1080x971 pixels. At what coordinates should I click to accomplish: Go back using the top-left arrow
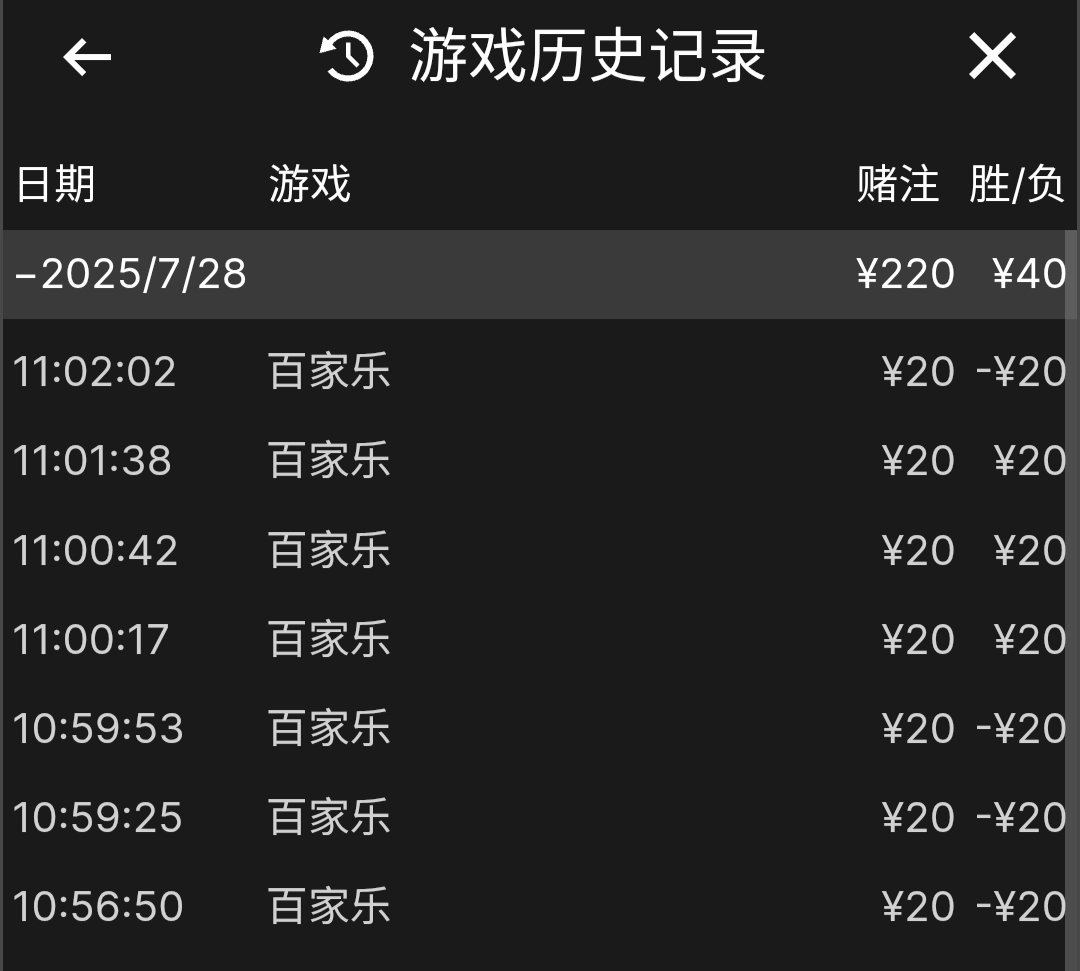click(87, 57)
